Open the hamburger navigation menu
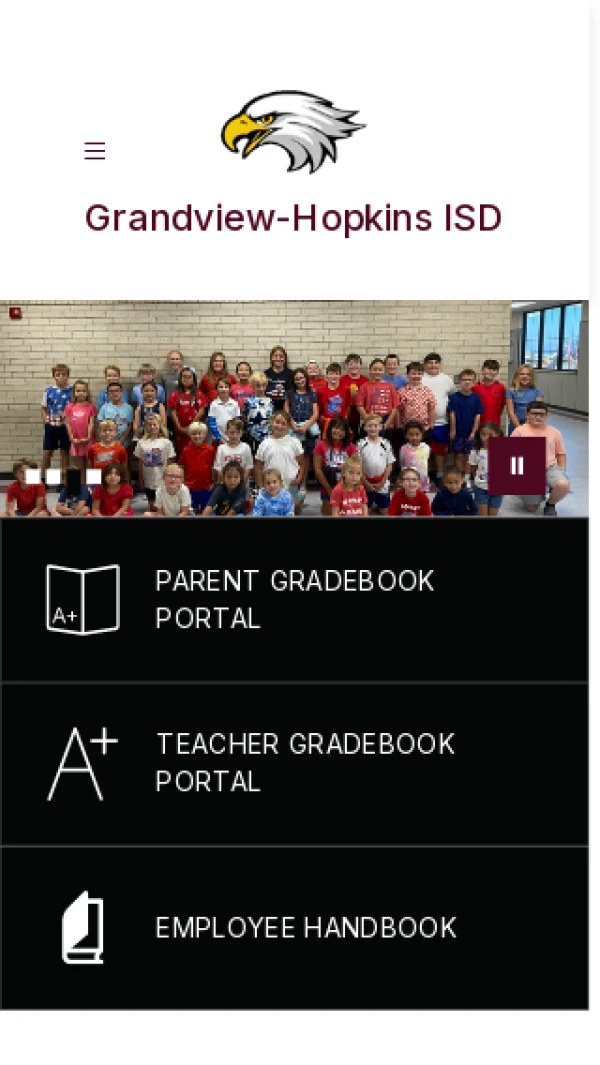600x1065 pixels. pyautogui.click(x=95, y=151)
